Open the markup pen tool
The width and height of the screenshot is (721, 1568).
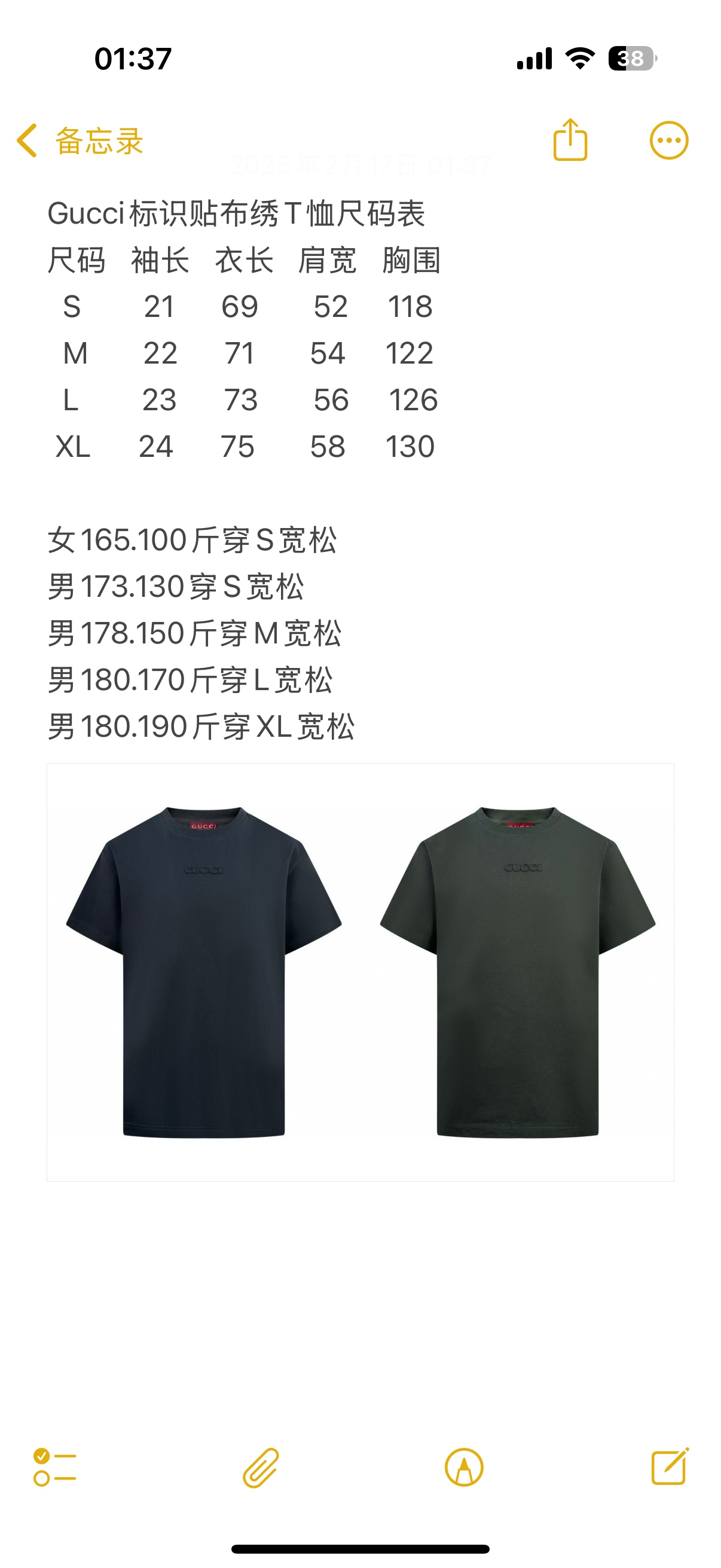(x=464, y=1468)
